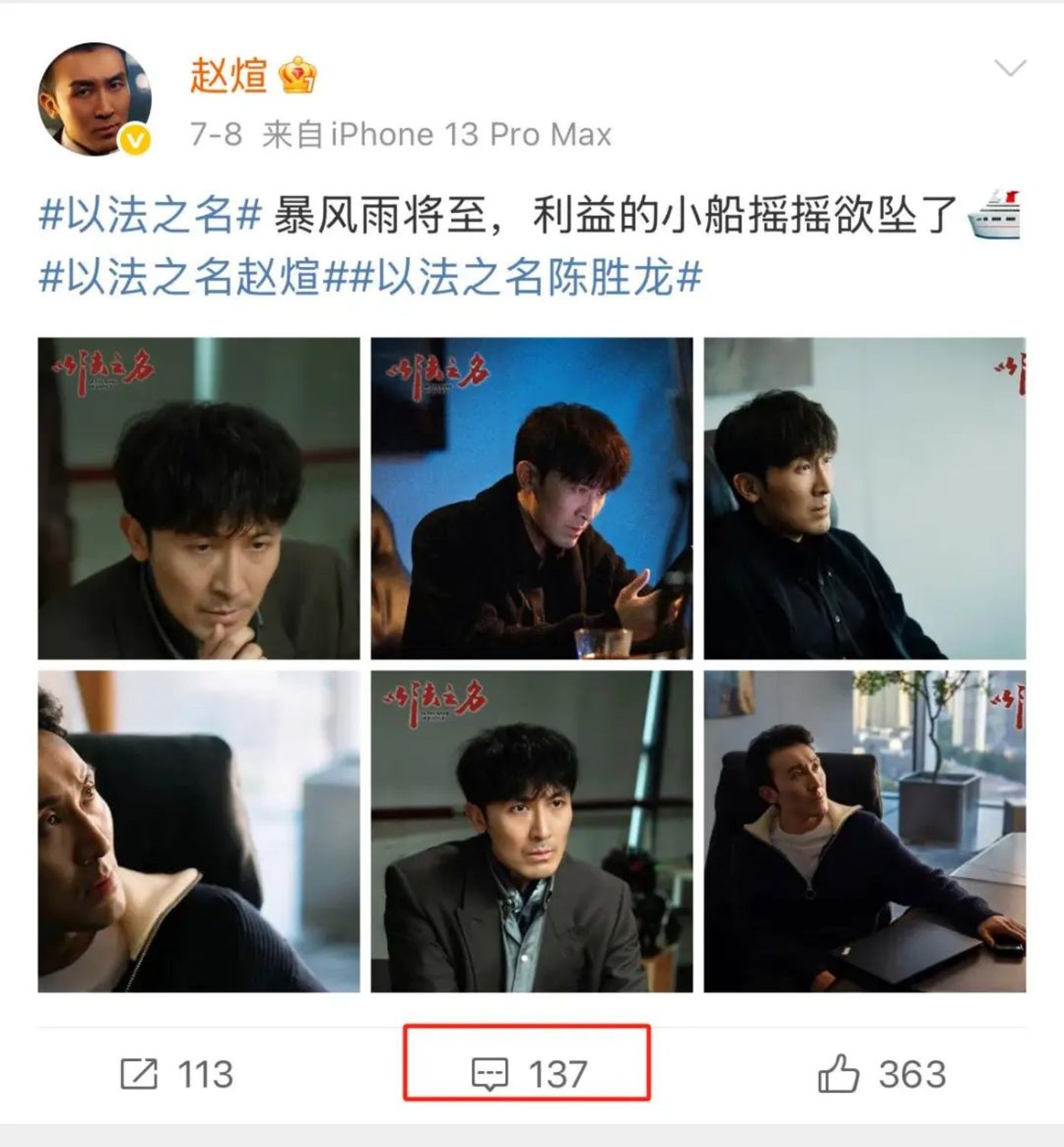Repost this post with 113 shares
This screenshot has width=1064, height=1147.
coord(176,1075)
